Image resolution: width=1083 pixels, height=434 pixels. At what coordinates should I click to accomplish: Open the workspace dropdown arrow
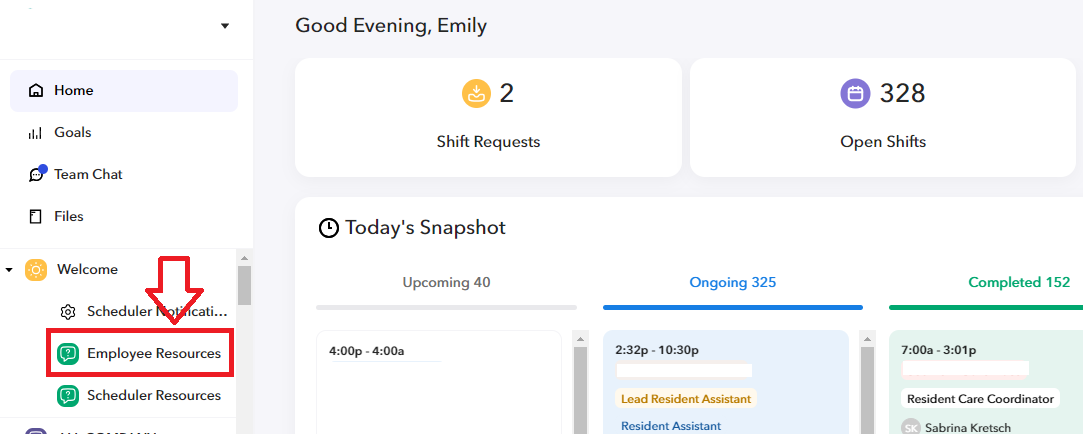click(x=225, y=26)
